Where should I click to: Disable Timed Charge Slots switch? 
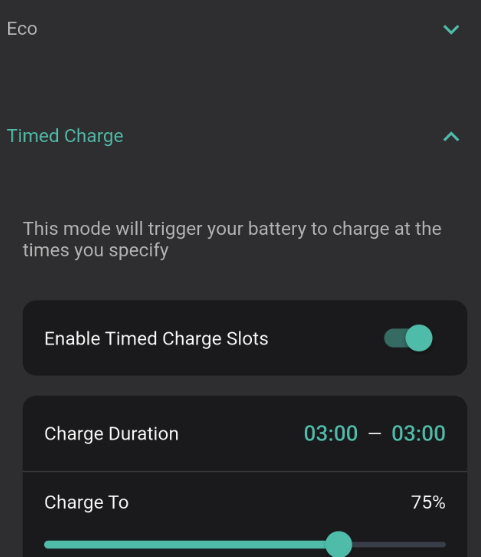pyautogui.click(x=408, y=338)
